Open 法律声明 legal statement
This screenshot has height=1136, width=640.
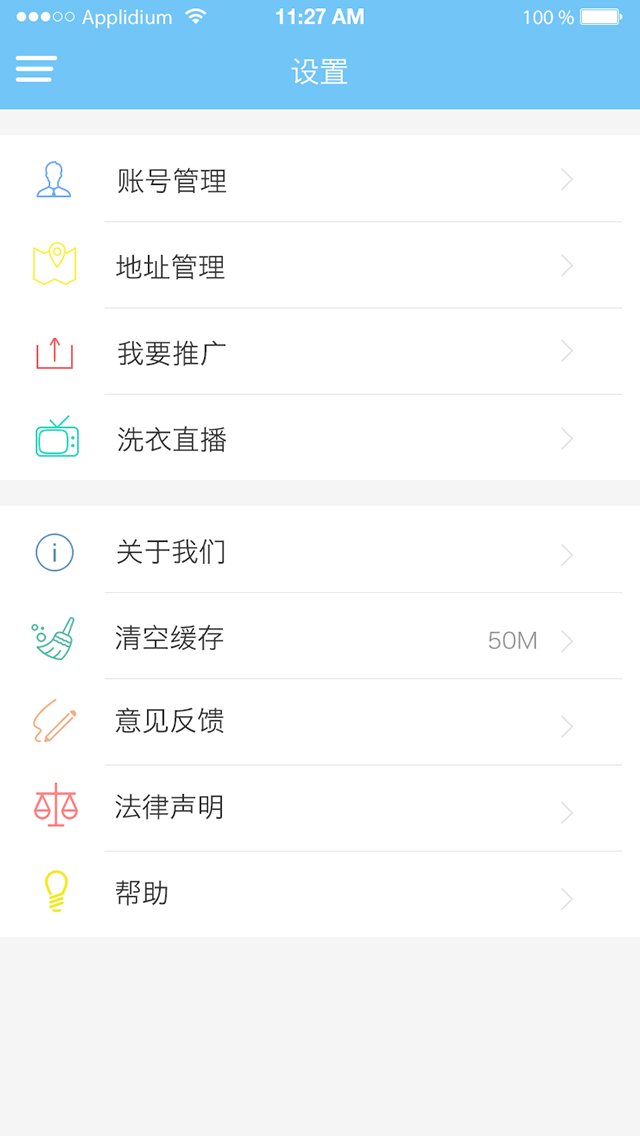(320, 809)
